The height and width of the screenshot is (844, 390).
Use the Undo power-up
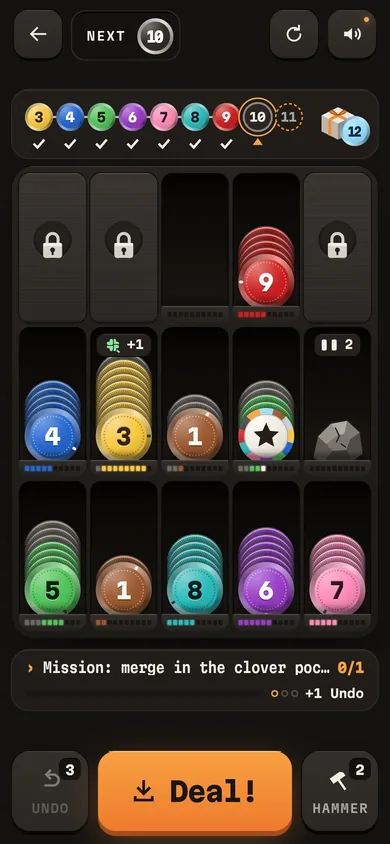(50, 791)
